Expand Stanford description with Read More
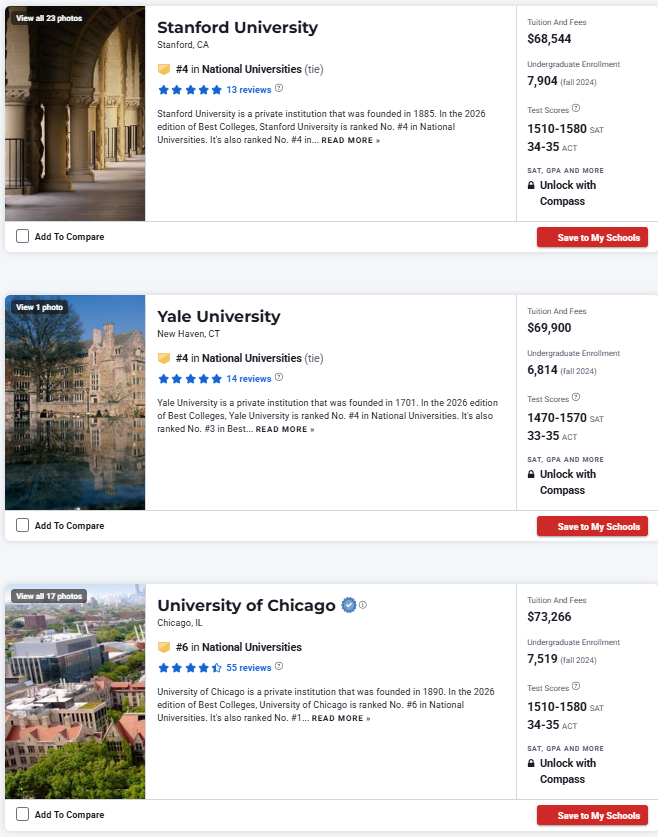Image resolution: width=658 pixels, height=837 pixels. (350, 141)
